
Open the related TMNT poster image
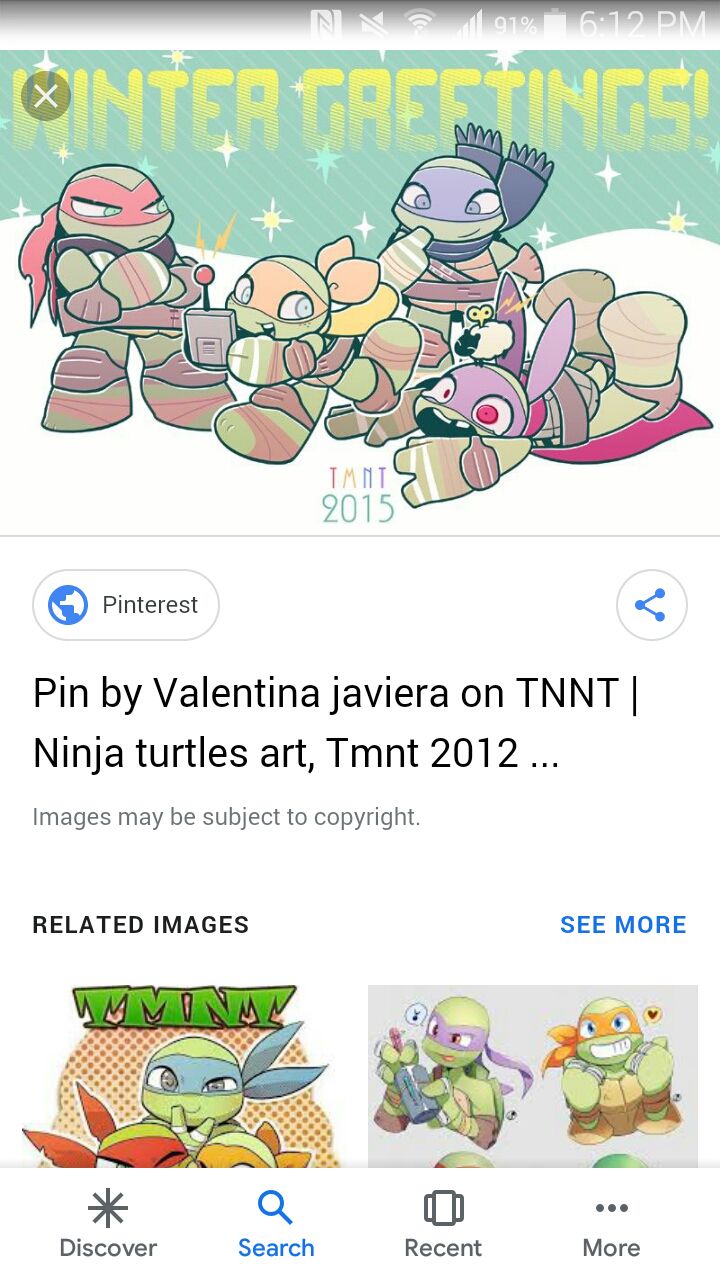(181, 1076)
